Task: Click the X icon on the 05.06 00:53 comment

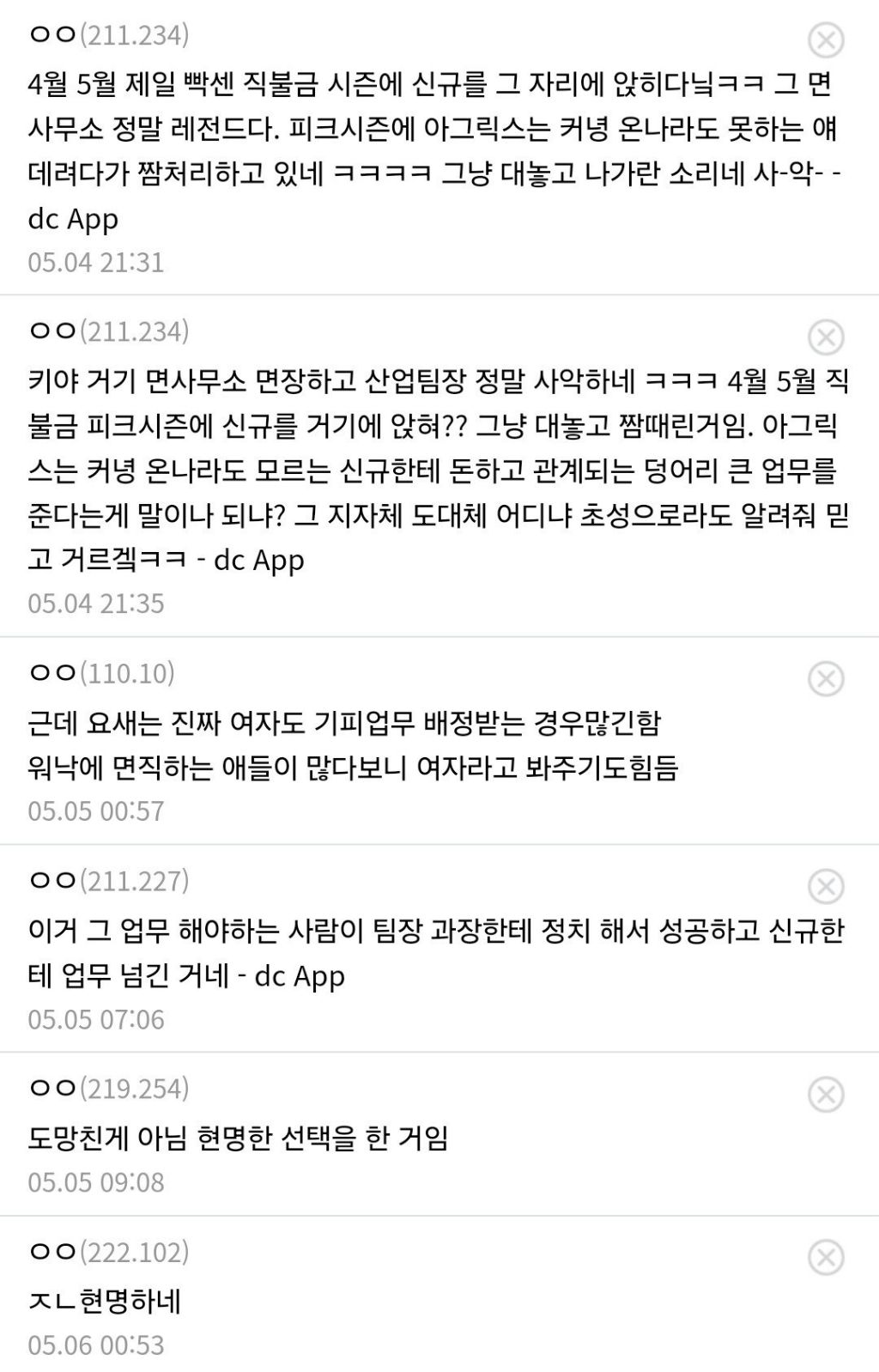Action: click(827, 1259)
